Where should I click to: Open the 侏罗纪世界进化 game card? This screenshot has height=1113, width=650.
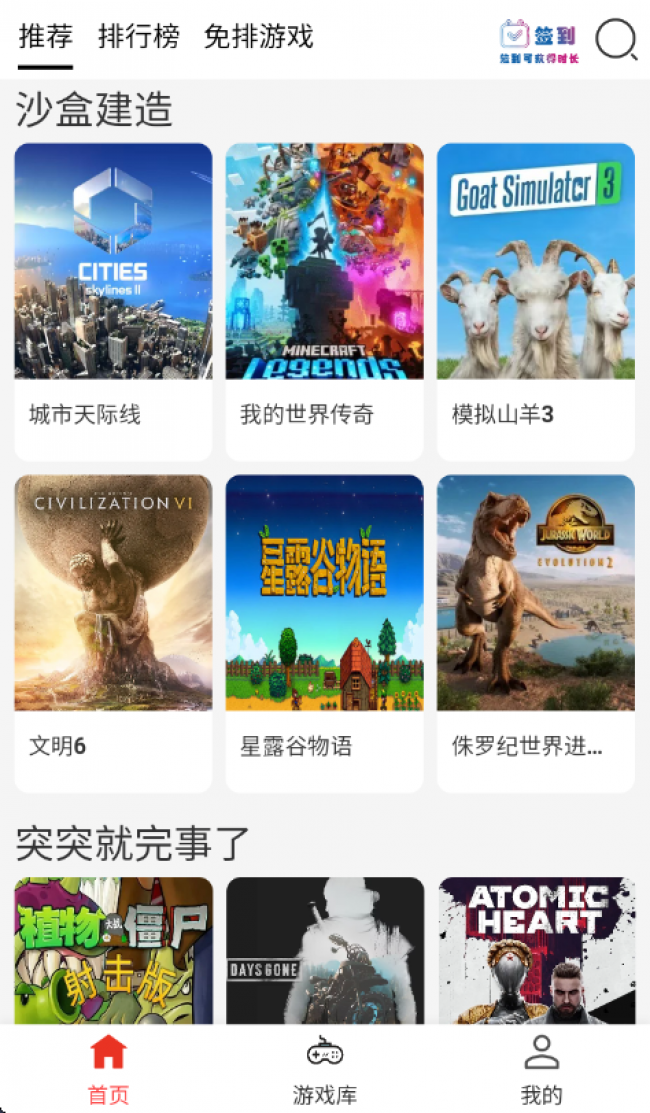point(535,632)
